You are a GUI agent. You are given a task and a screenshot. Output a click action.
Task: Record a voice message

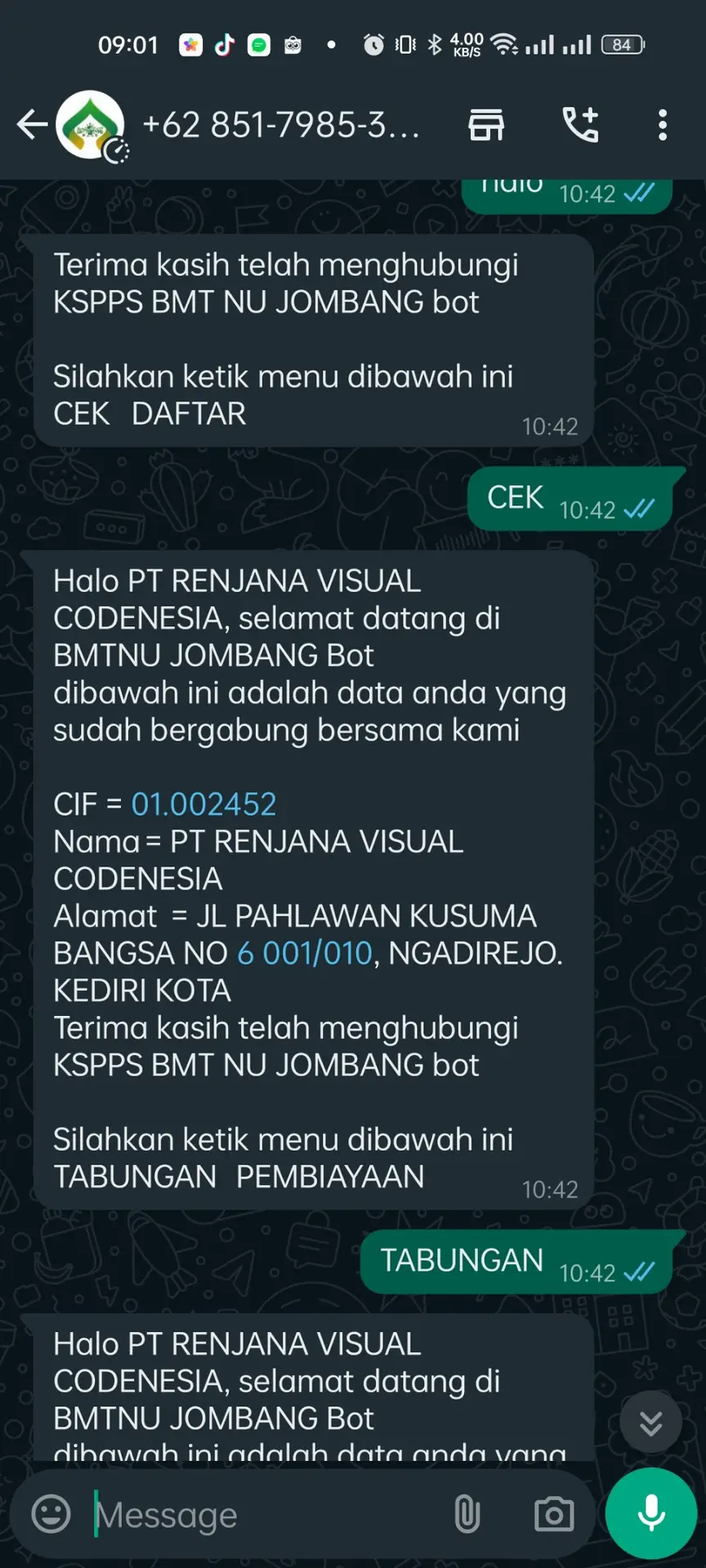pos(650,1513)
